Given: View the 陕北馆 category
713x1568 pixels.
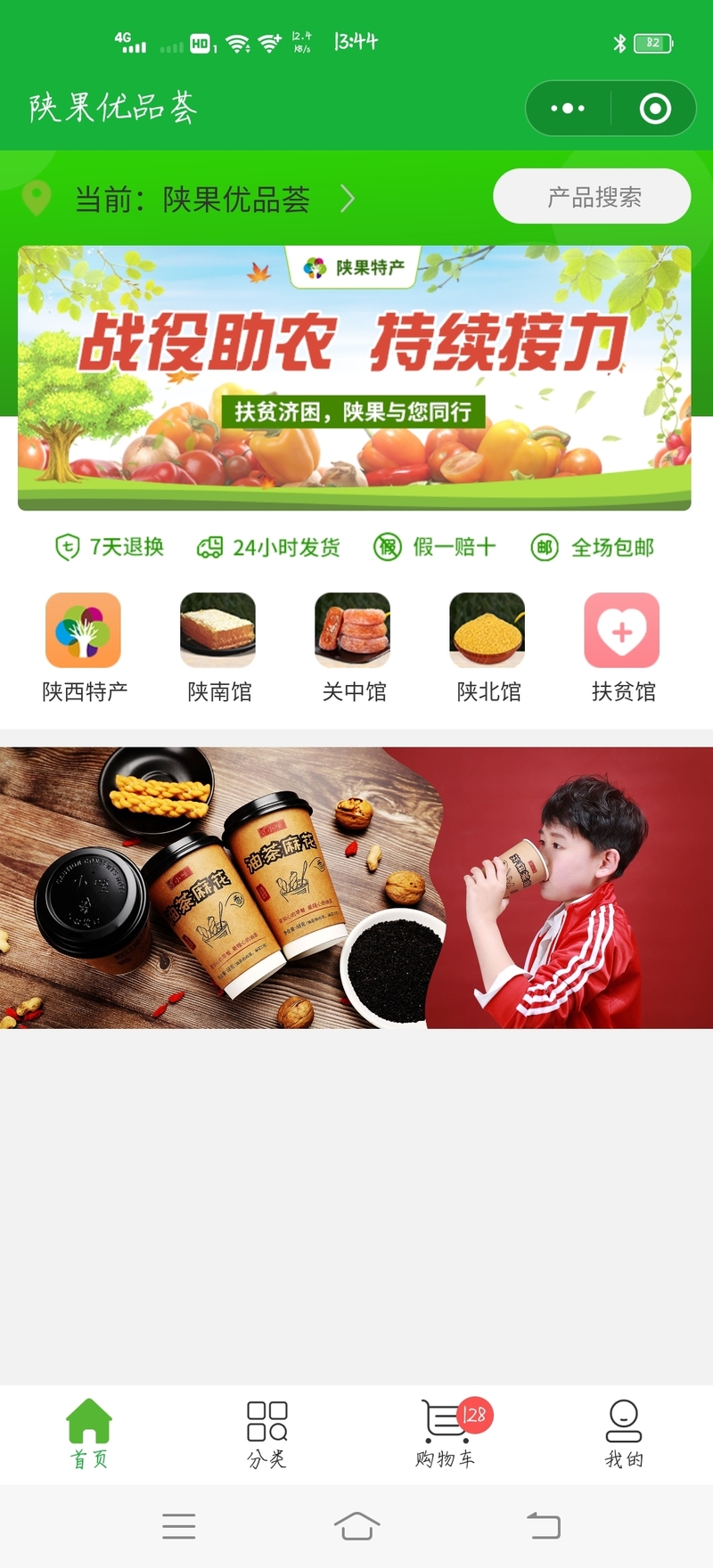Looking at the screenshot, I should coord(488,647).
